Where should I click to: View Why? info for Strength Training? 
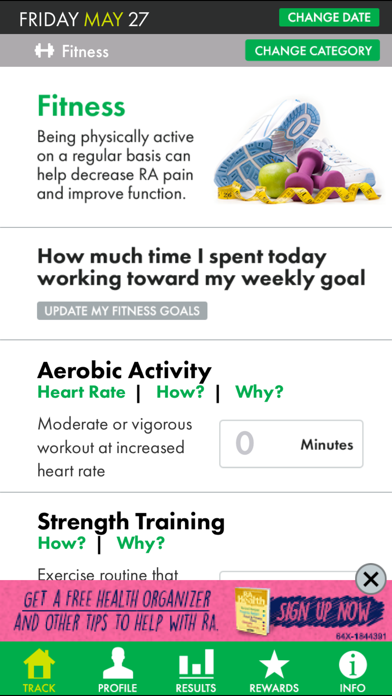tap(141, 543)
